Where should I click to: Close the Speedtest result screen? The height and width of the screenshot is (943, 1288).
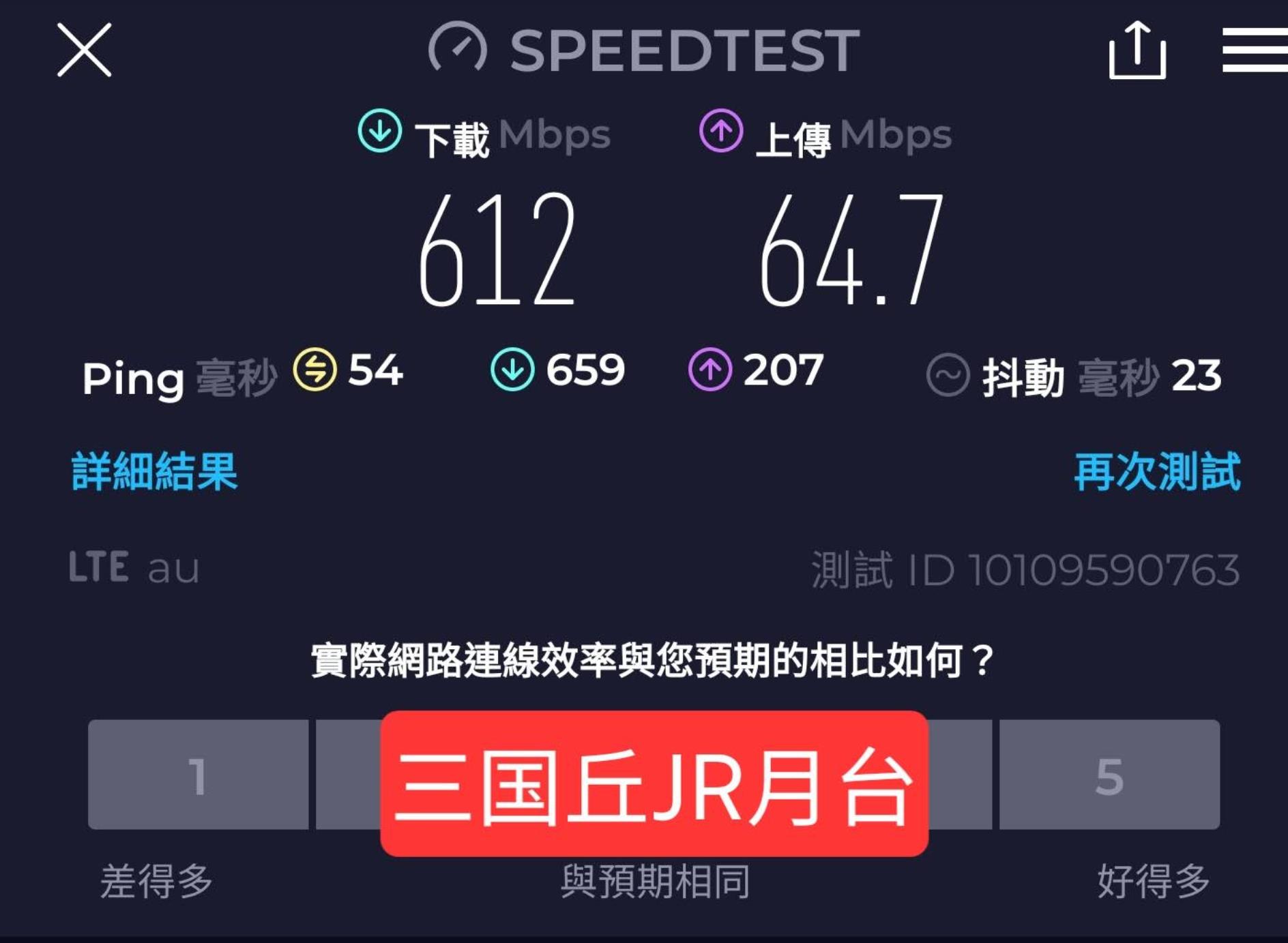click(84, 50)
